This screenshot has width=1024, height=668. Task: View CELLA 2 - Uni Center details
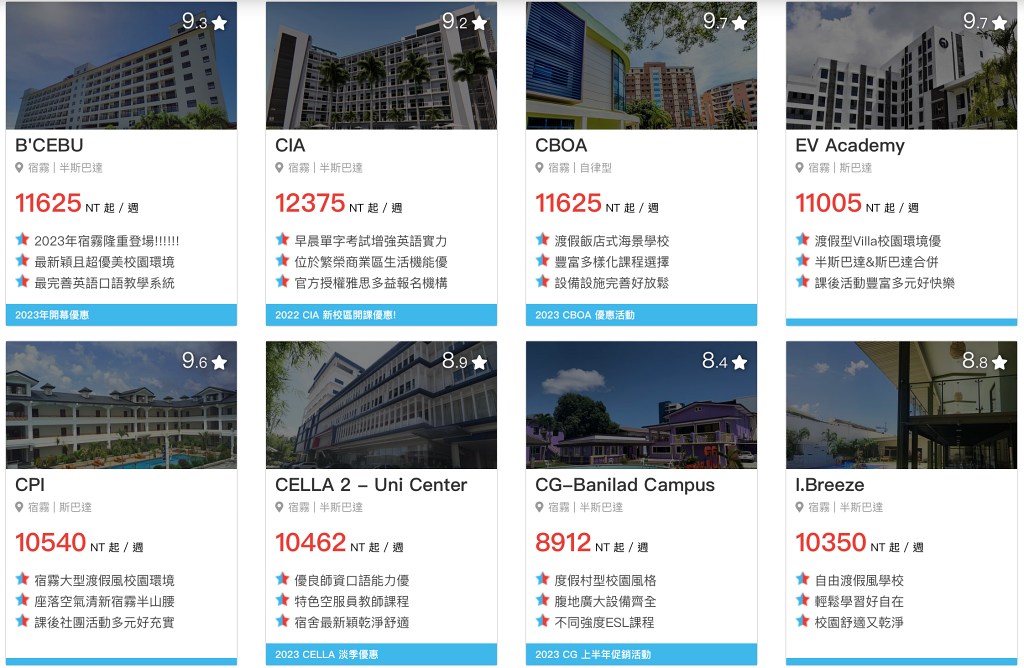click(x=371, y=485)
